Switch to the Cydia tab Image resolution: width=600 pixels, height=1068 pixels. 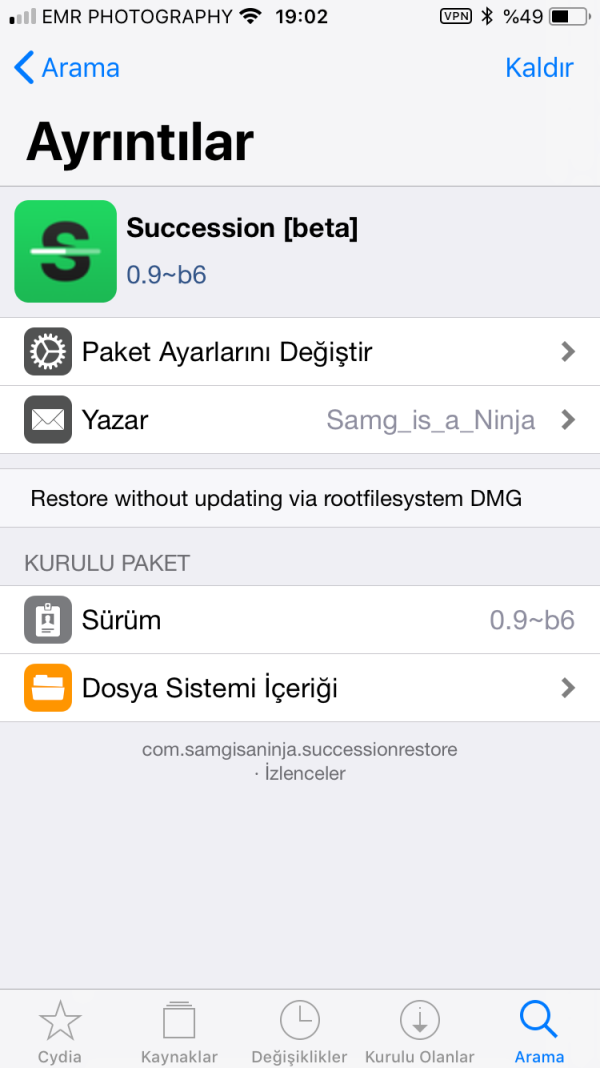coord(60,1030)
